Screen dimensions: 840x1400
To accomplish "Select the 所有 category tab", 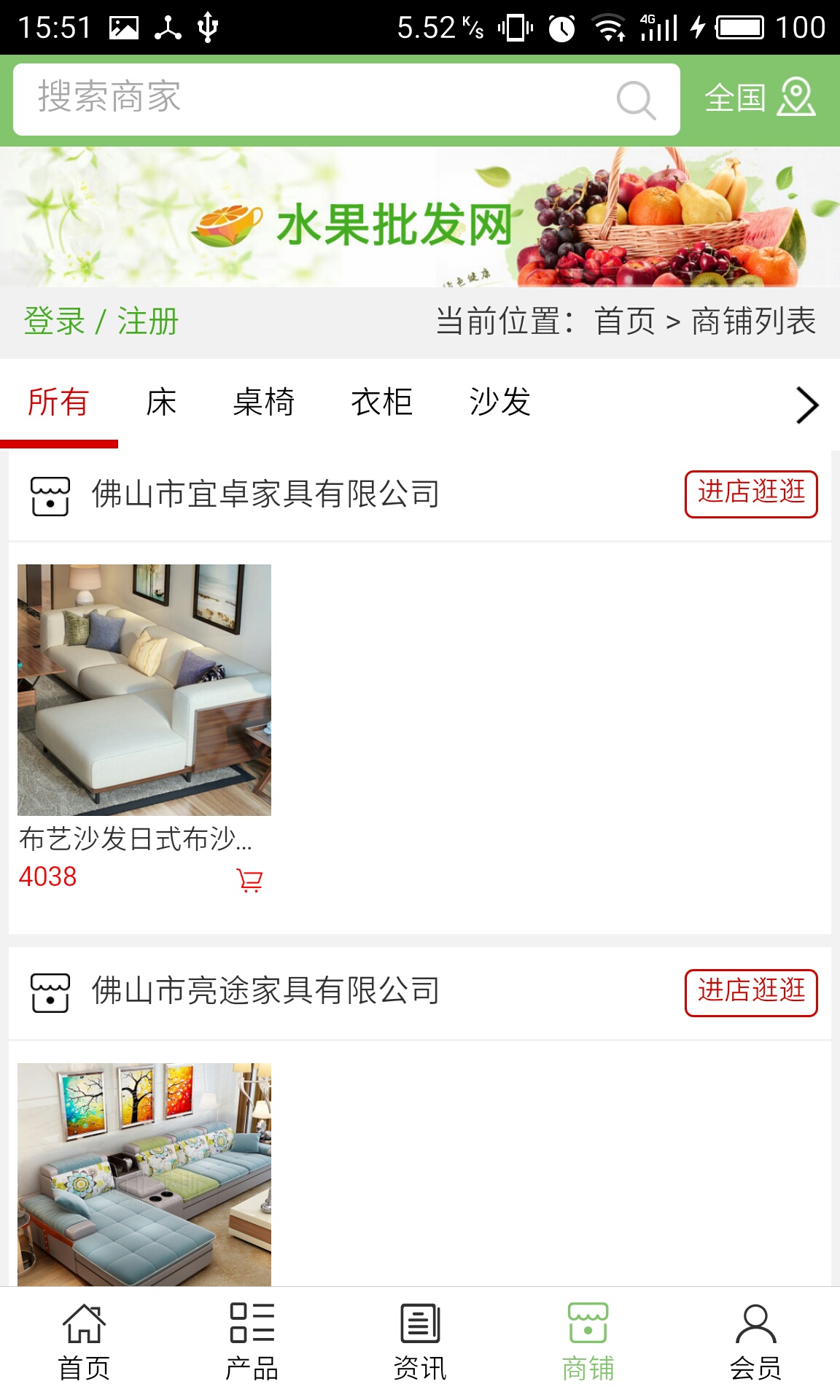I will coord(58,402).
